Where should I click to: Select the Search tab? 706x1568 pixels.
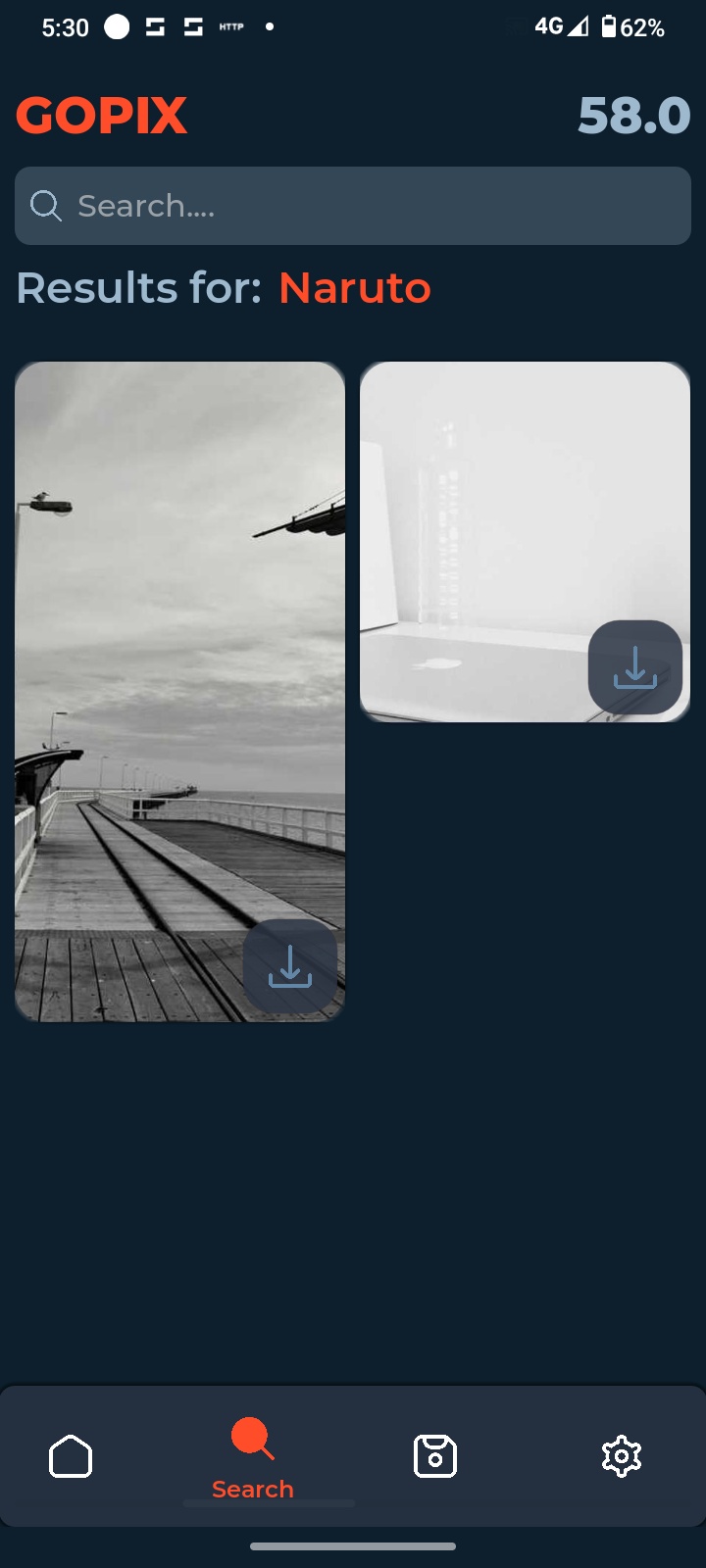tap(253, 1458)
